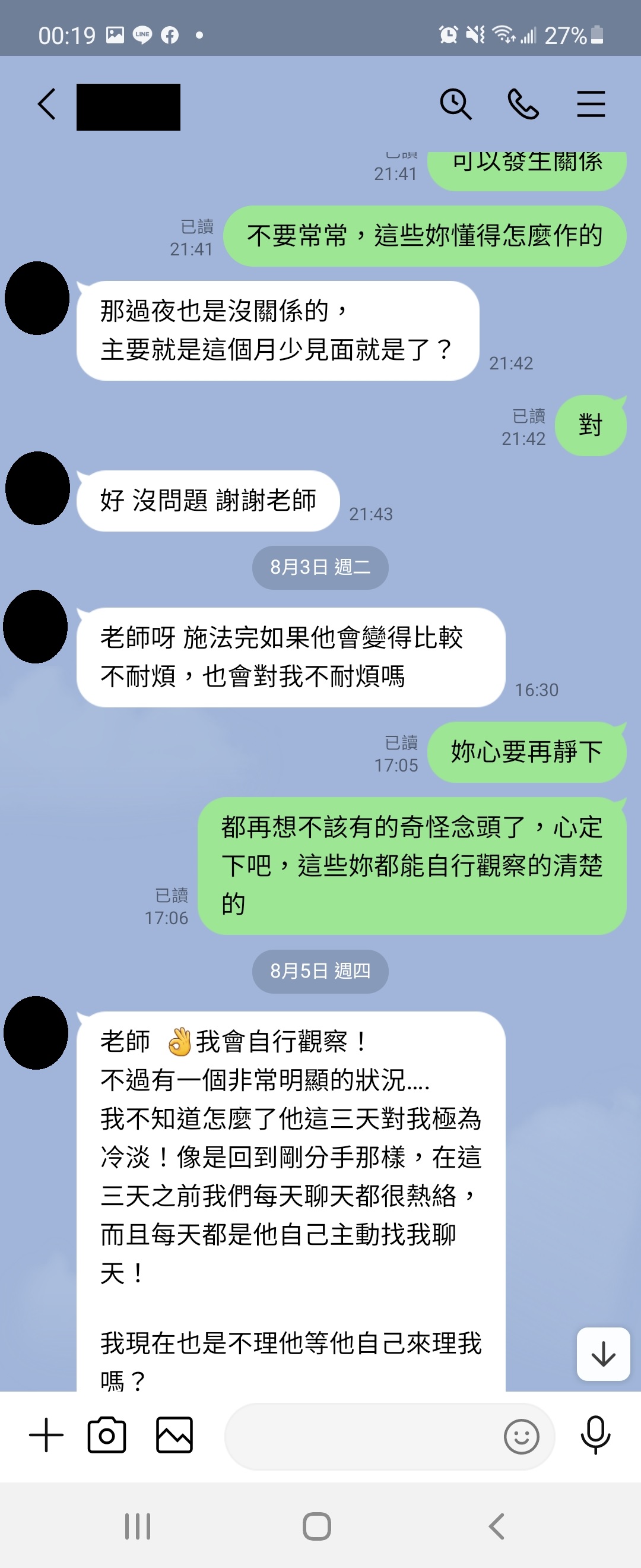Tap the system home button
The height and width of the screenshot is (1568, 641).
[x=317, y=1526]
